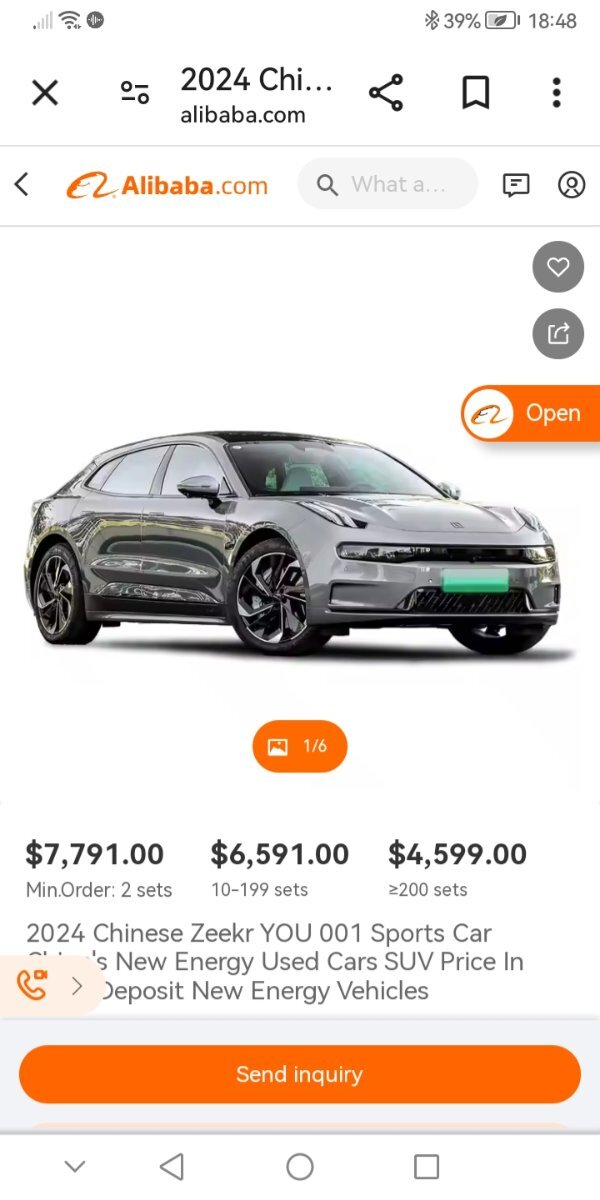Share this page from the browser bar
The height and width of the screenshot is (1200, 600).
[386, 93]
